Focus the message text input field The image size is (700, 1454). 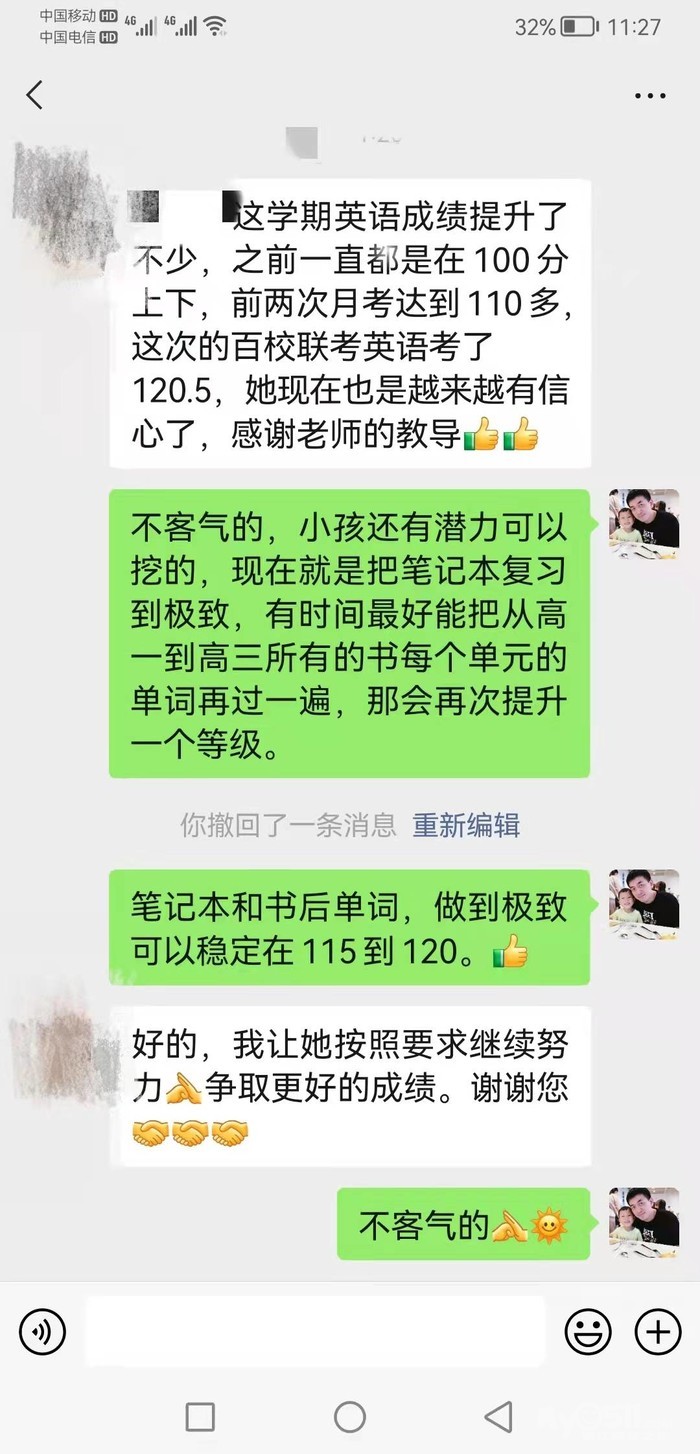[x=315, y=1331]
